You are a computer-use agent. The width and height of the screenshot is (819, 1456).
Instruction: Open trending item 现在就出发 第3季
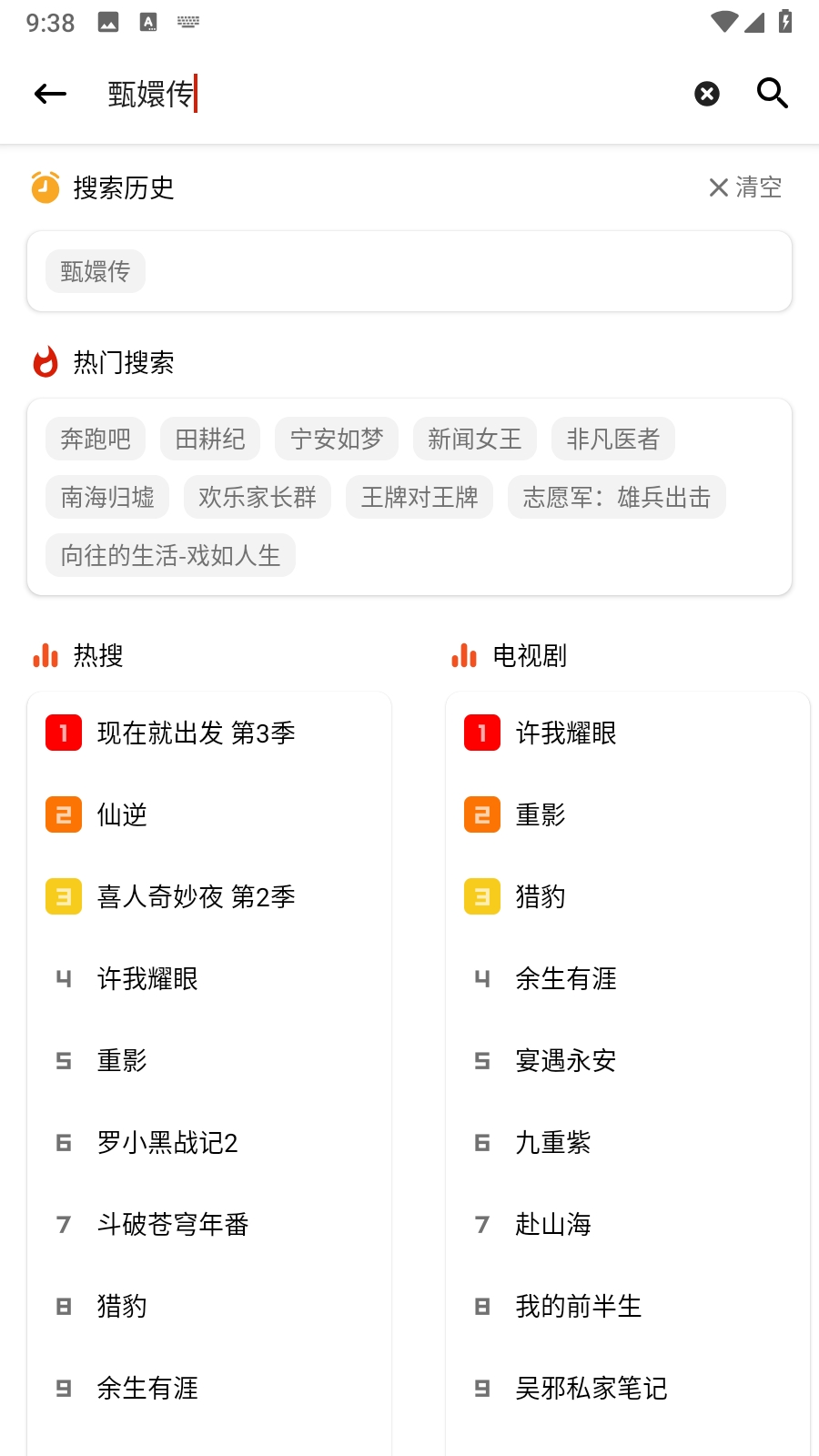pos(195,733)
